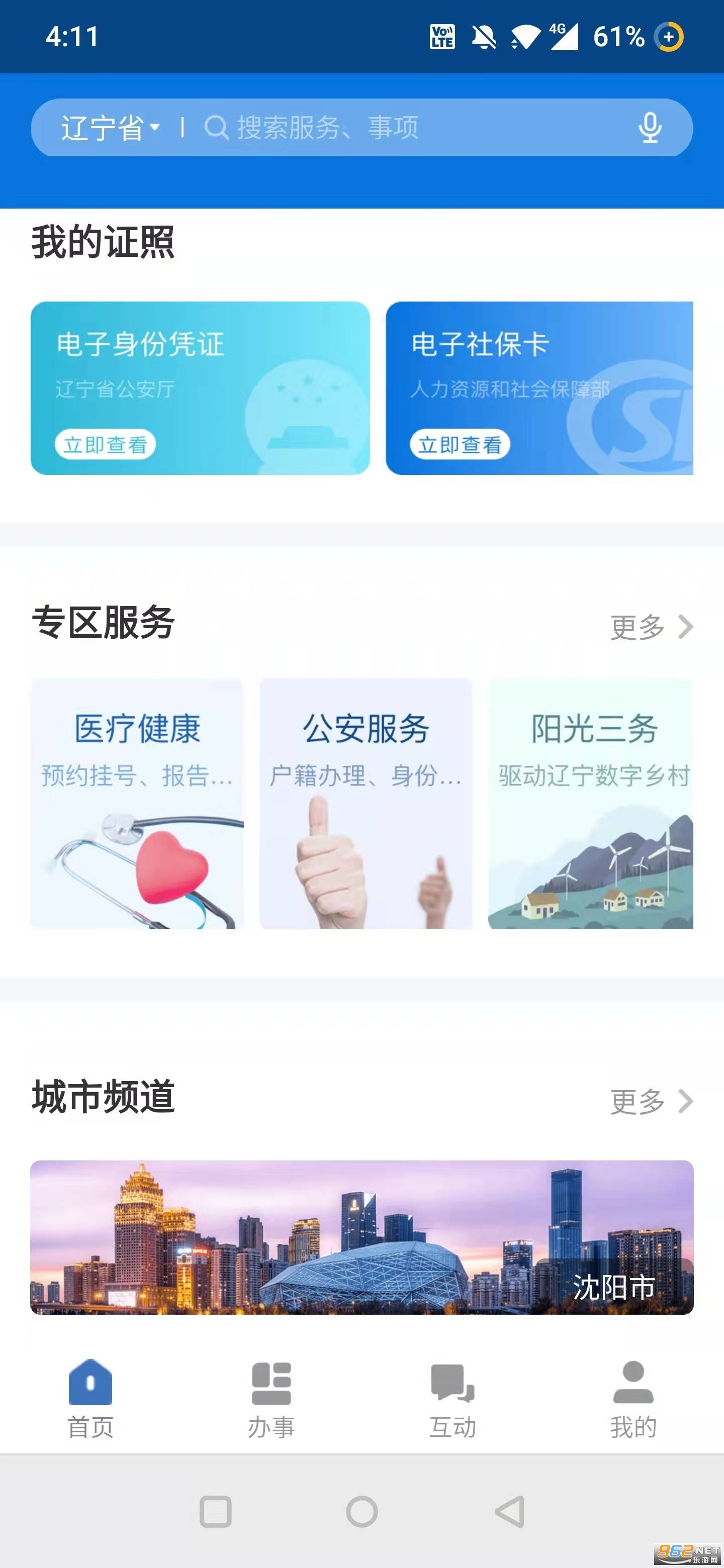
Task: Start voice search with the microphone icon
Action: pos(650,128)
